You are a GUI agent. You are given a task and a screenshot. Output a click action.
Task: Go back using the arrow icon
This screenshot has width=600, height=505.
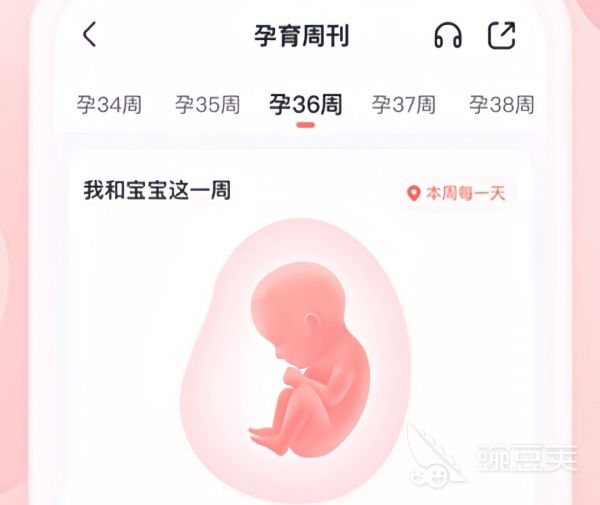[x=90, y=36]
